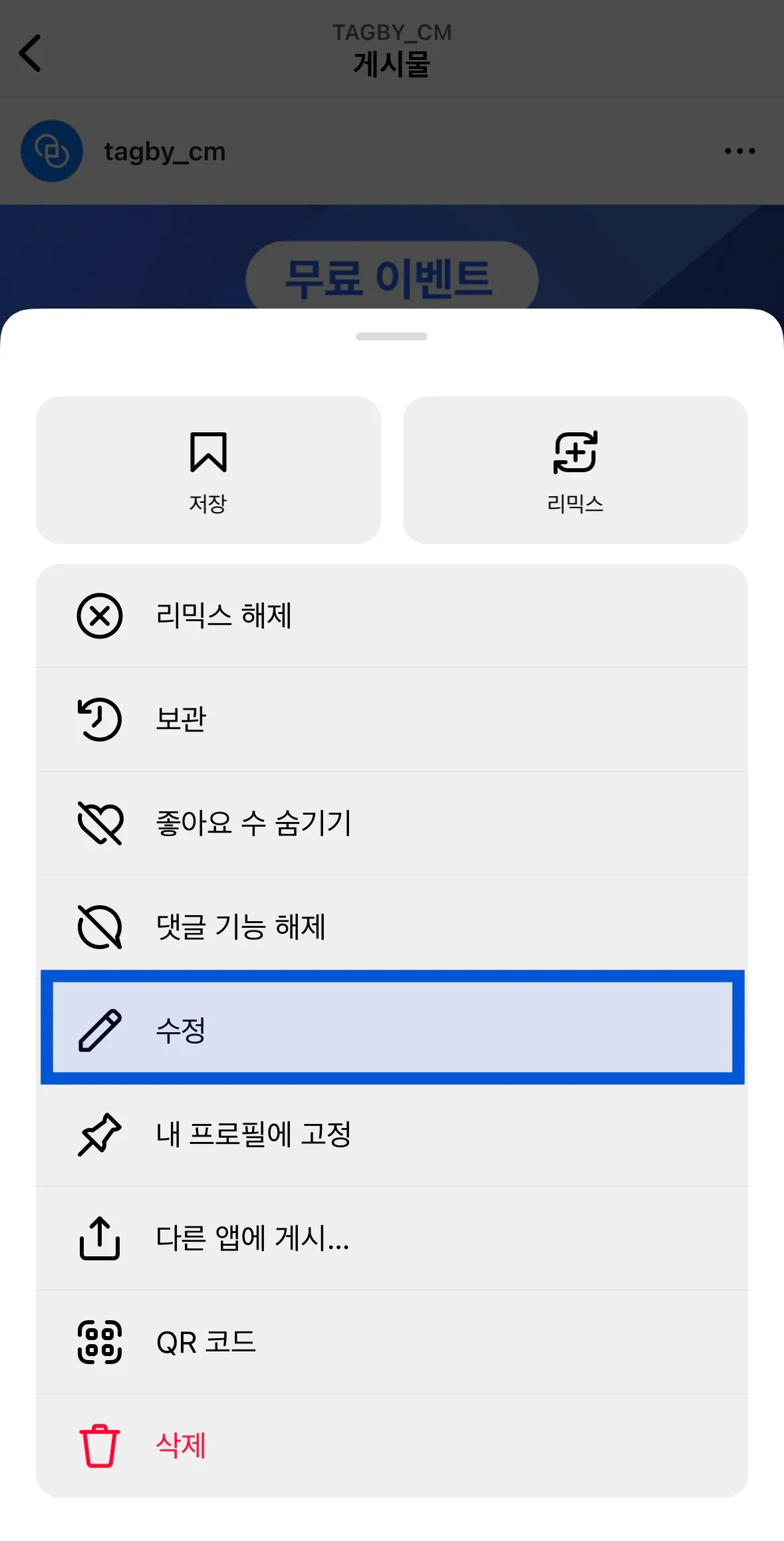Archive the post with 보관
This screenshot has height=1541, width=784.
[x=392, y=720]
